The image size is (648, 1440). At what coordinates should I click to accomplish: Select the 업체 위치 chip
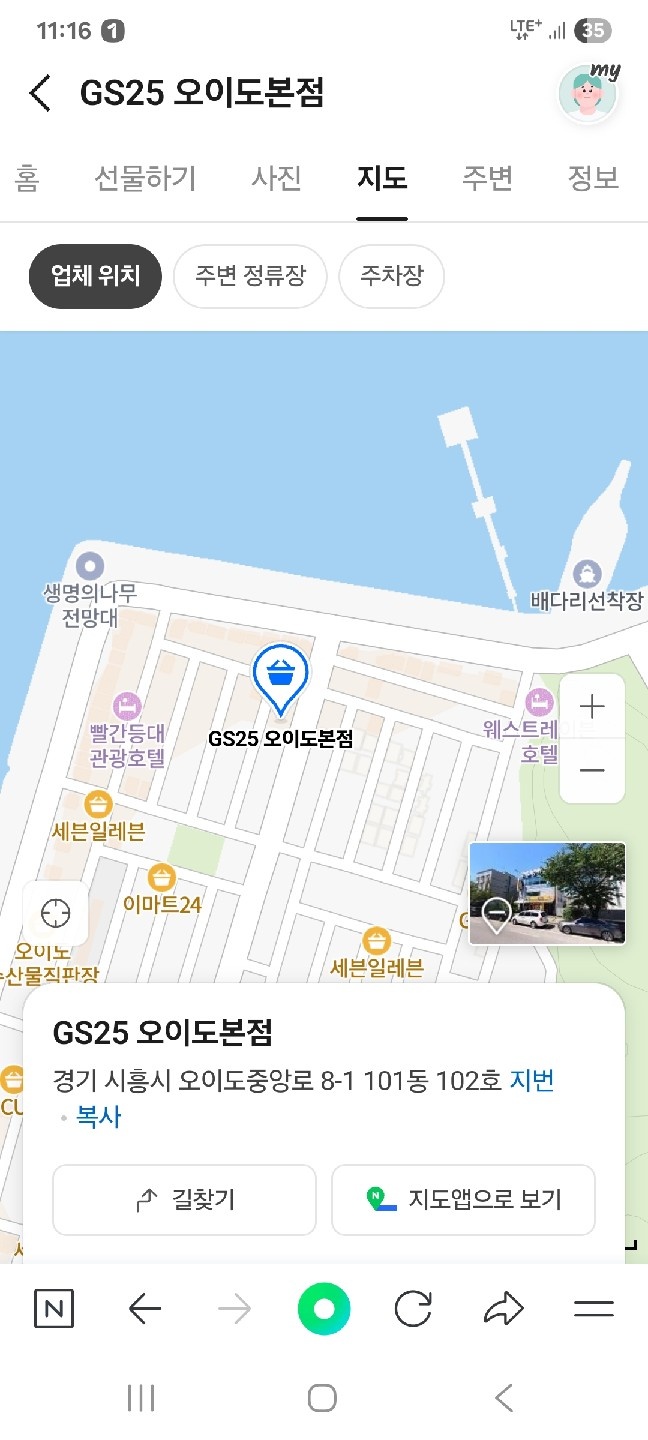[x=95, y=276]
